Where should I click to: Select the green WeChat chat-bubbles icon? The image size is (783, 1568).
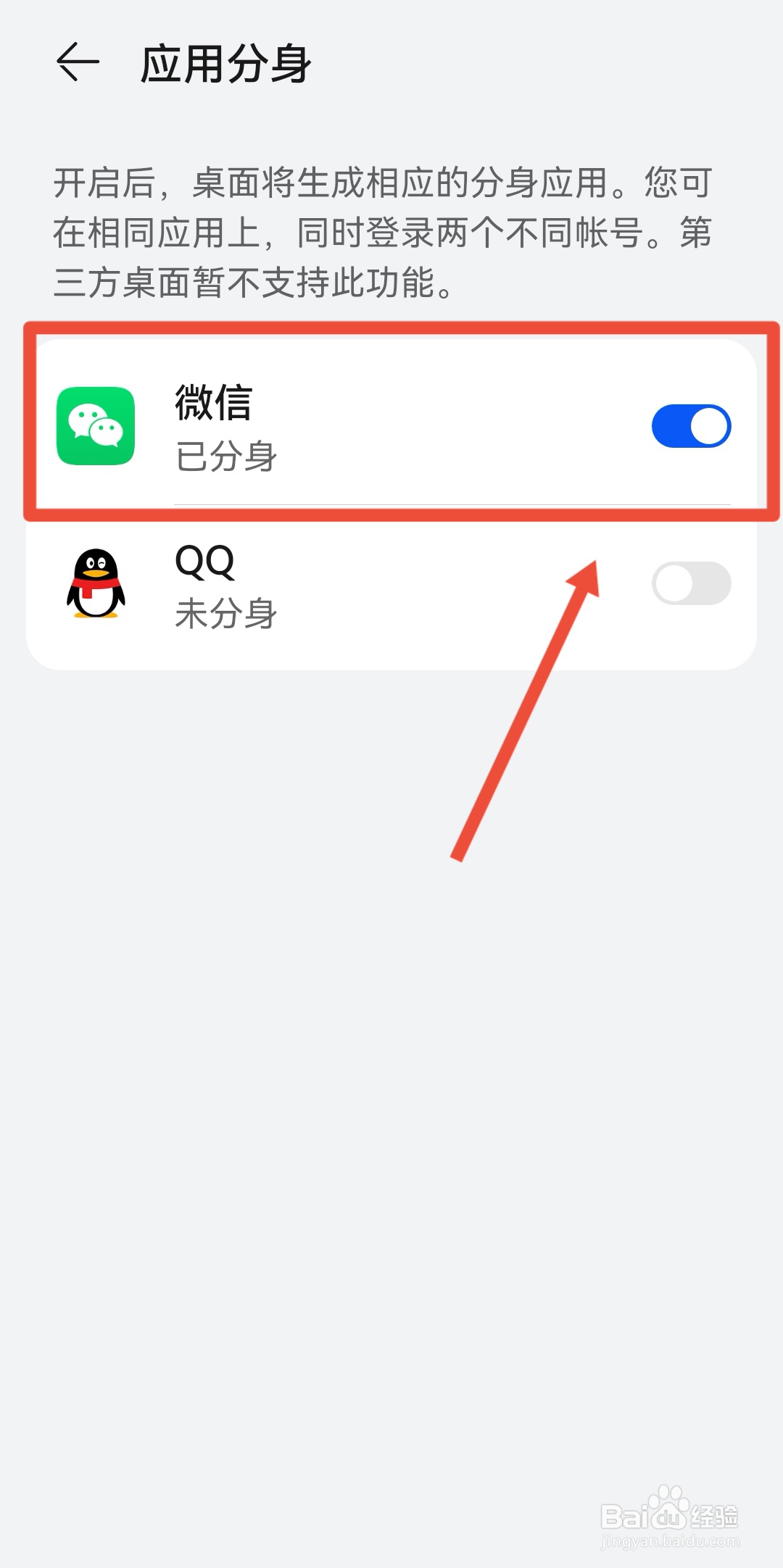click(96, 426)
